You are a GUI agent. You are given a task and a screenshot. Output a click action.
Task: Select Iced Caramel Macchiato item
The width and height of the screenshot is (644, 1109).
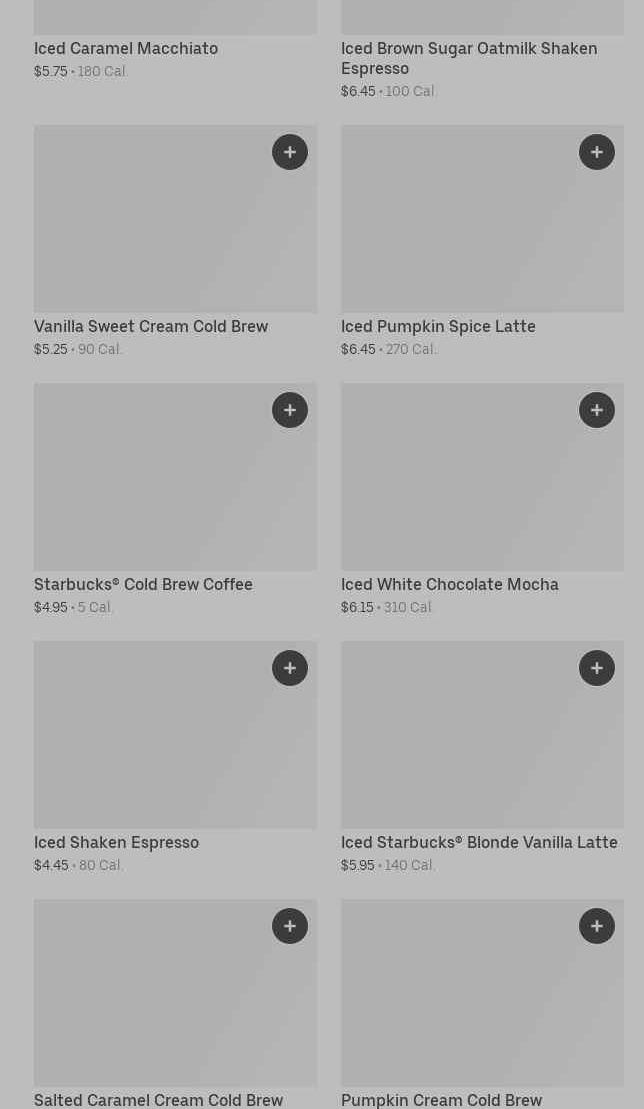[x=126, y=48]
